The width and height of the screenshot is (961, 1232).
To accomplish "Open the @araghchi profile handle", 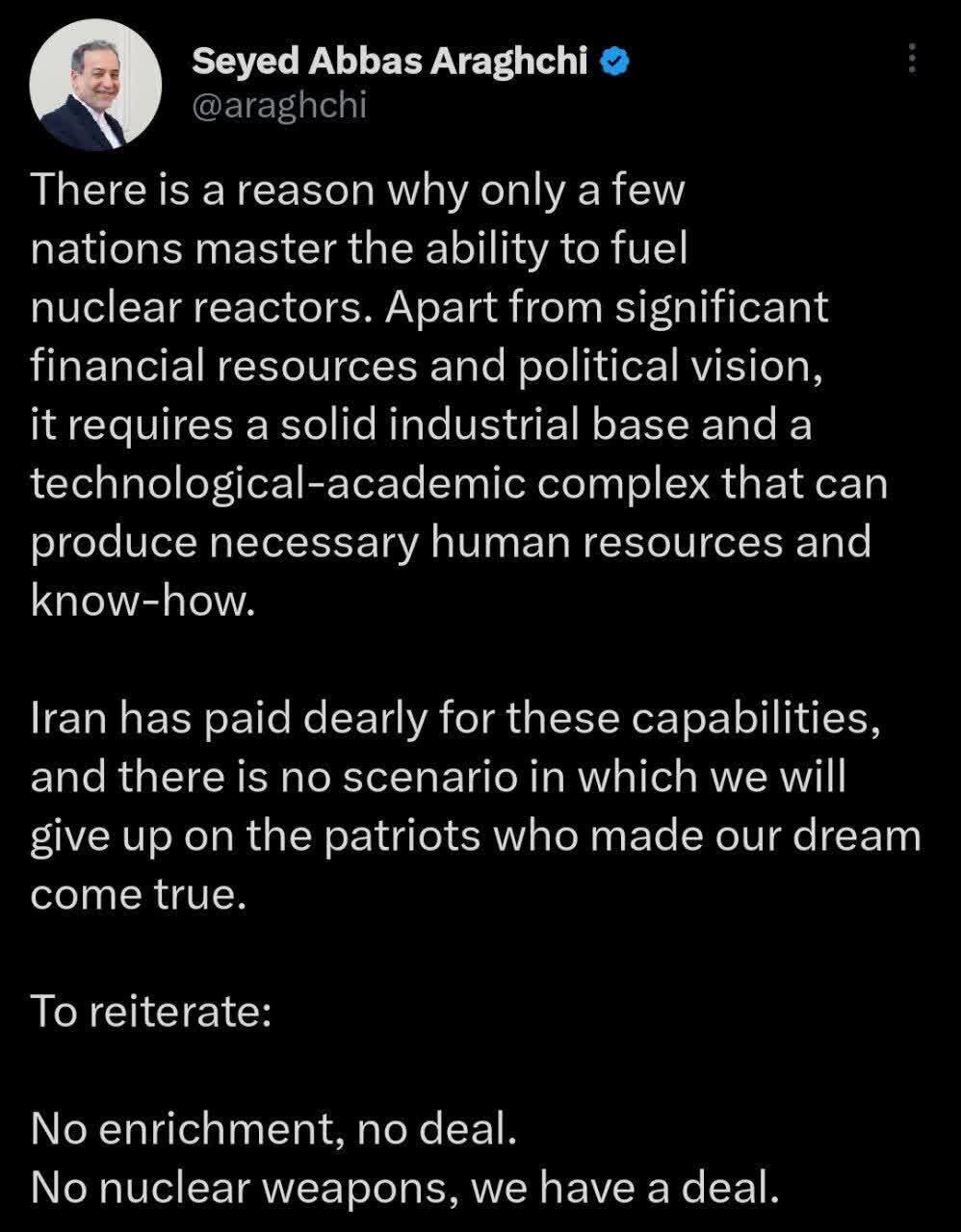I will 279,106.
